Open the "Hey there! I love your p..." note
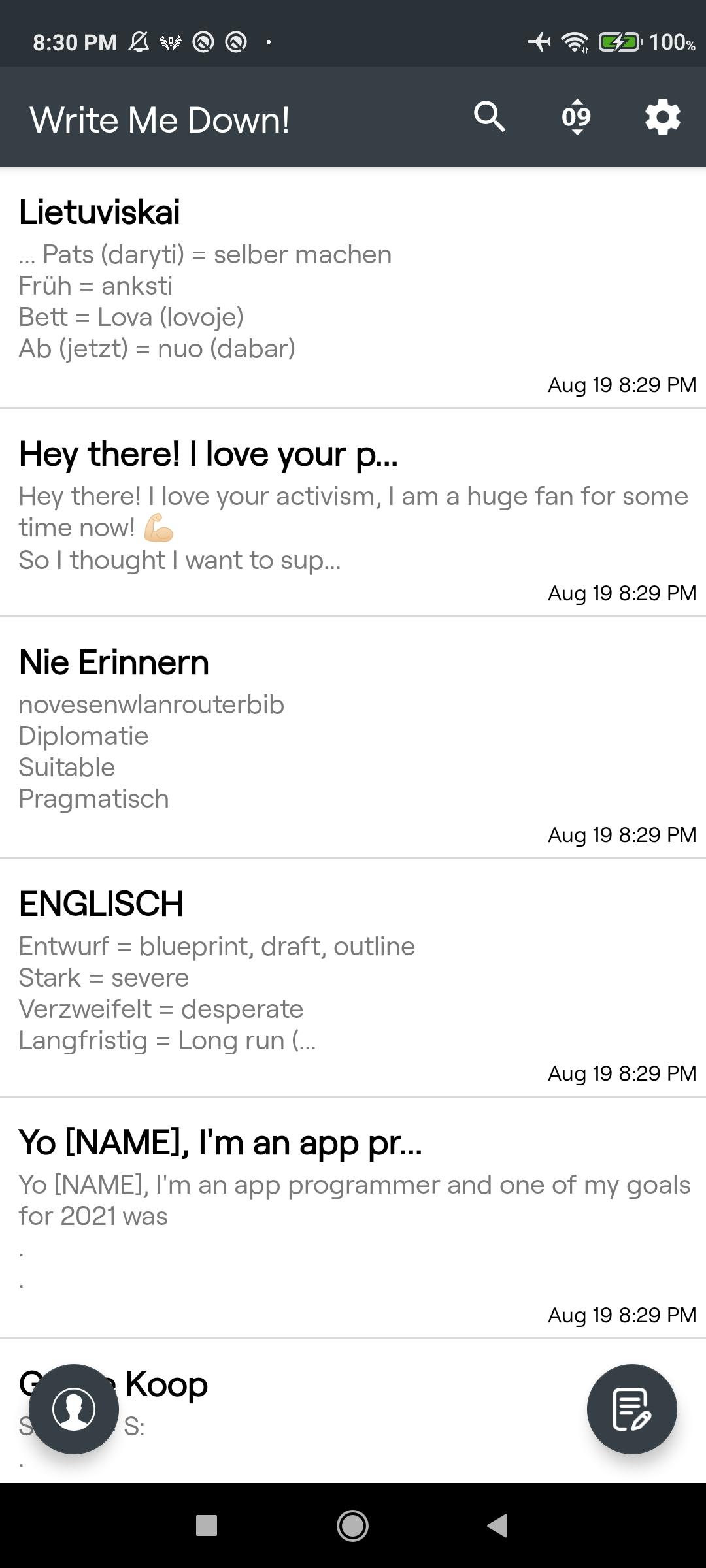706x1568 pixels. click(353, 513)
